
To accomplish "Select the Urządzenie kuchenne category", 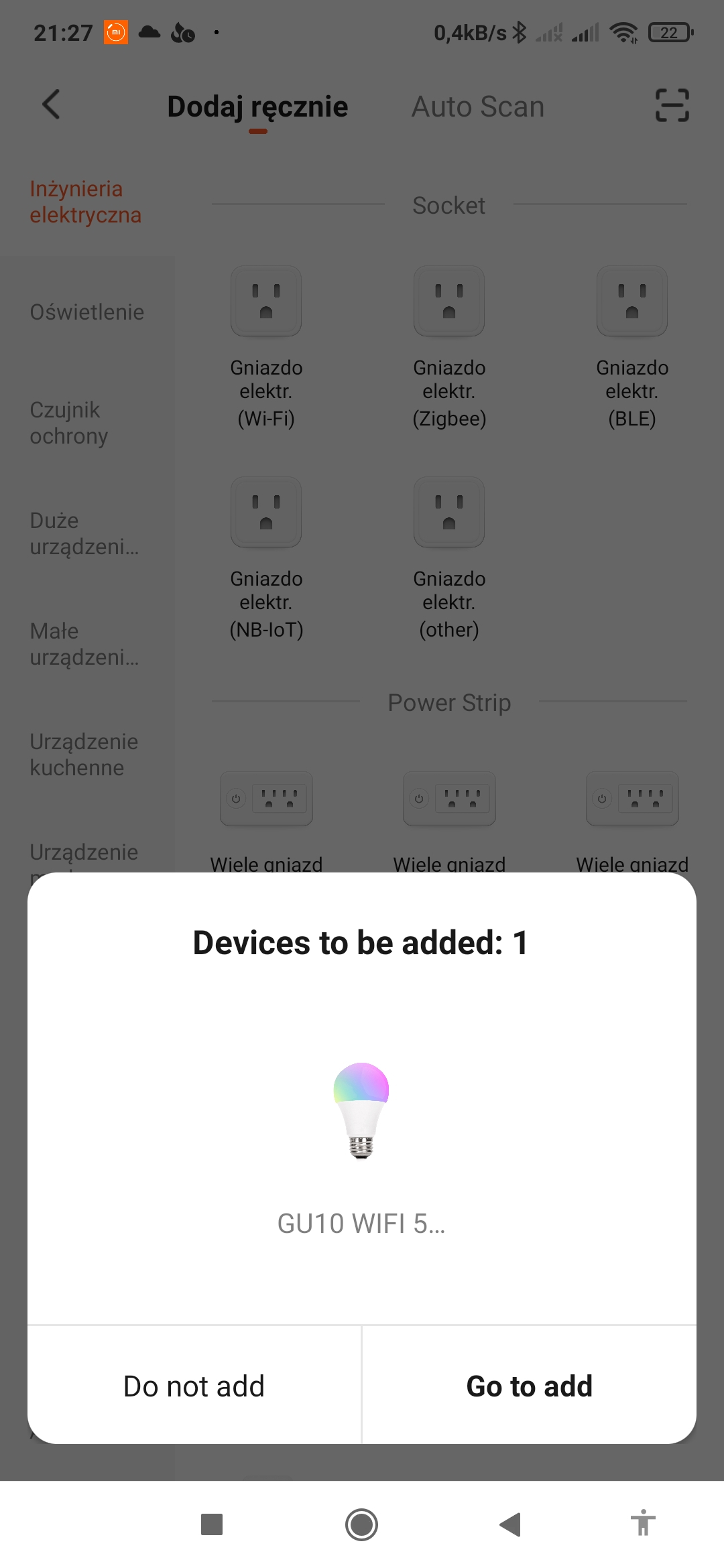I will (x=86, y=754).
